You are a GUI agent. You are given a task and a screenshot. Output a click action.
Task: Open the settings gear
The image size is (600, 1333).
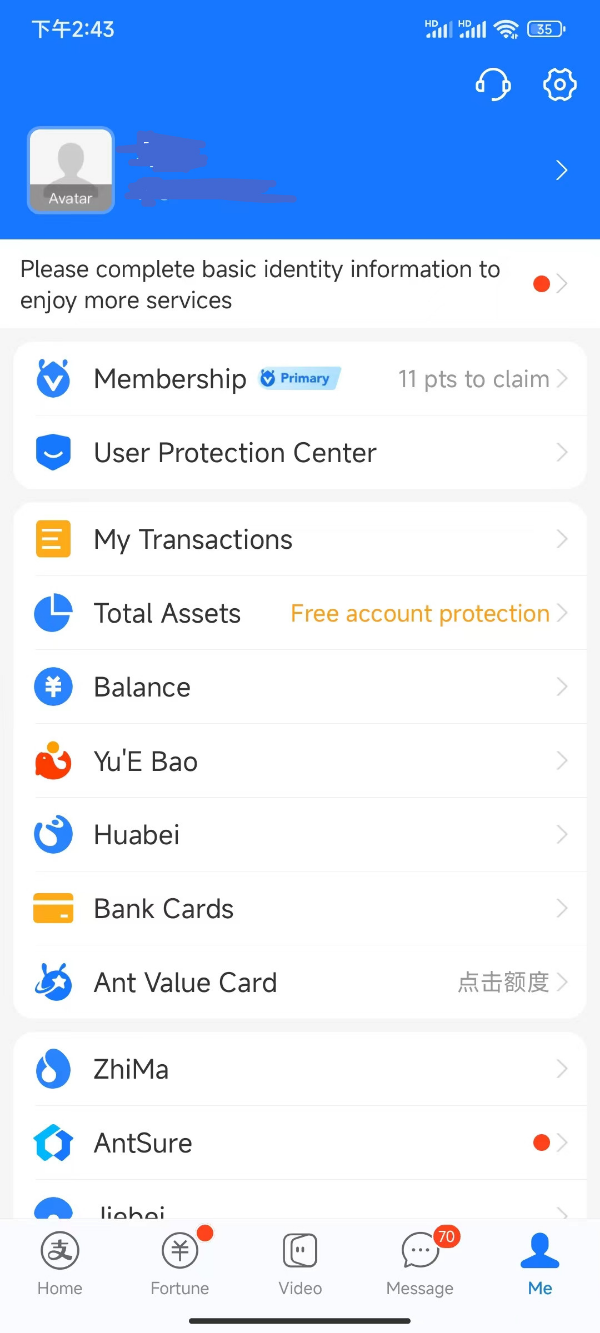coord(560,85)
